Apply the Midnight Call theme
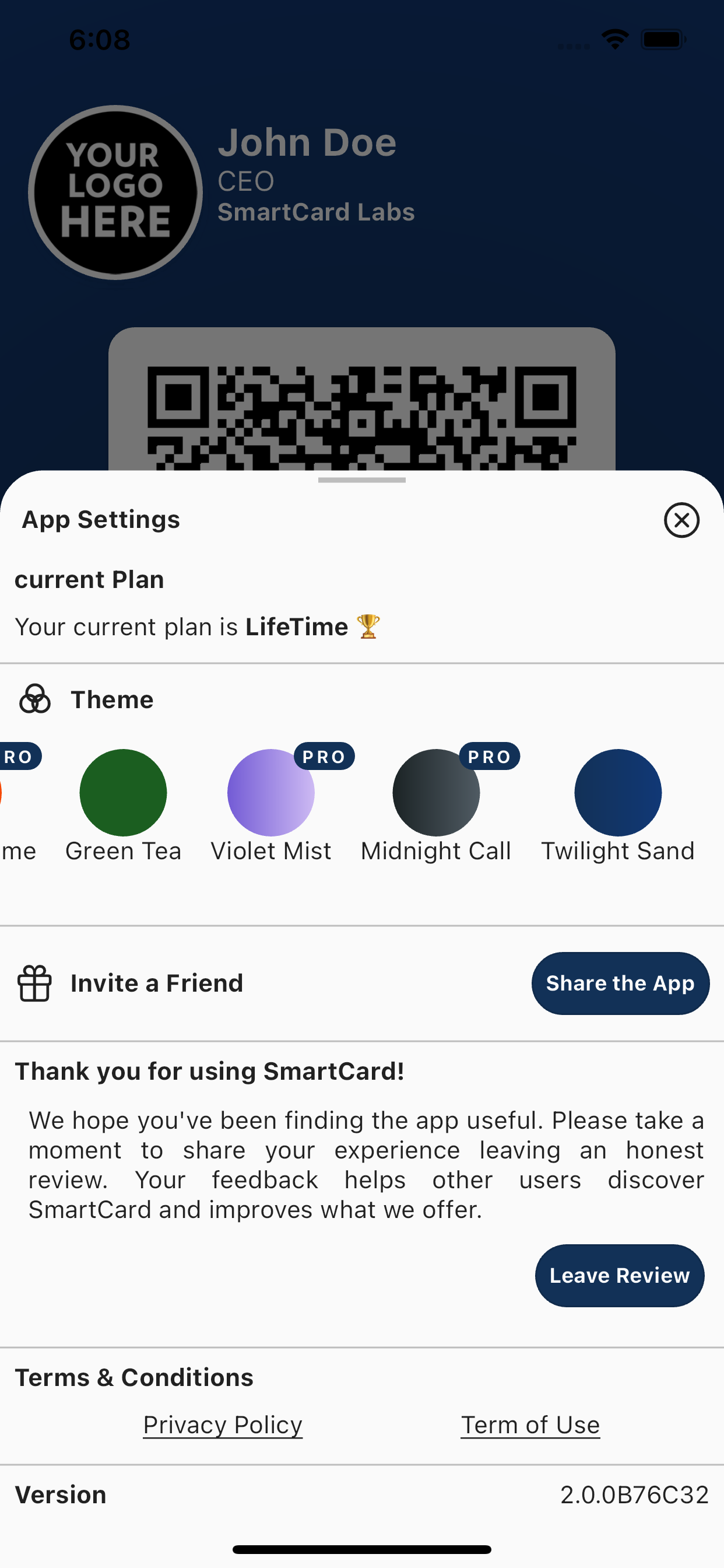Screen dimensions: 724x1568 [435, 792]
